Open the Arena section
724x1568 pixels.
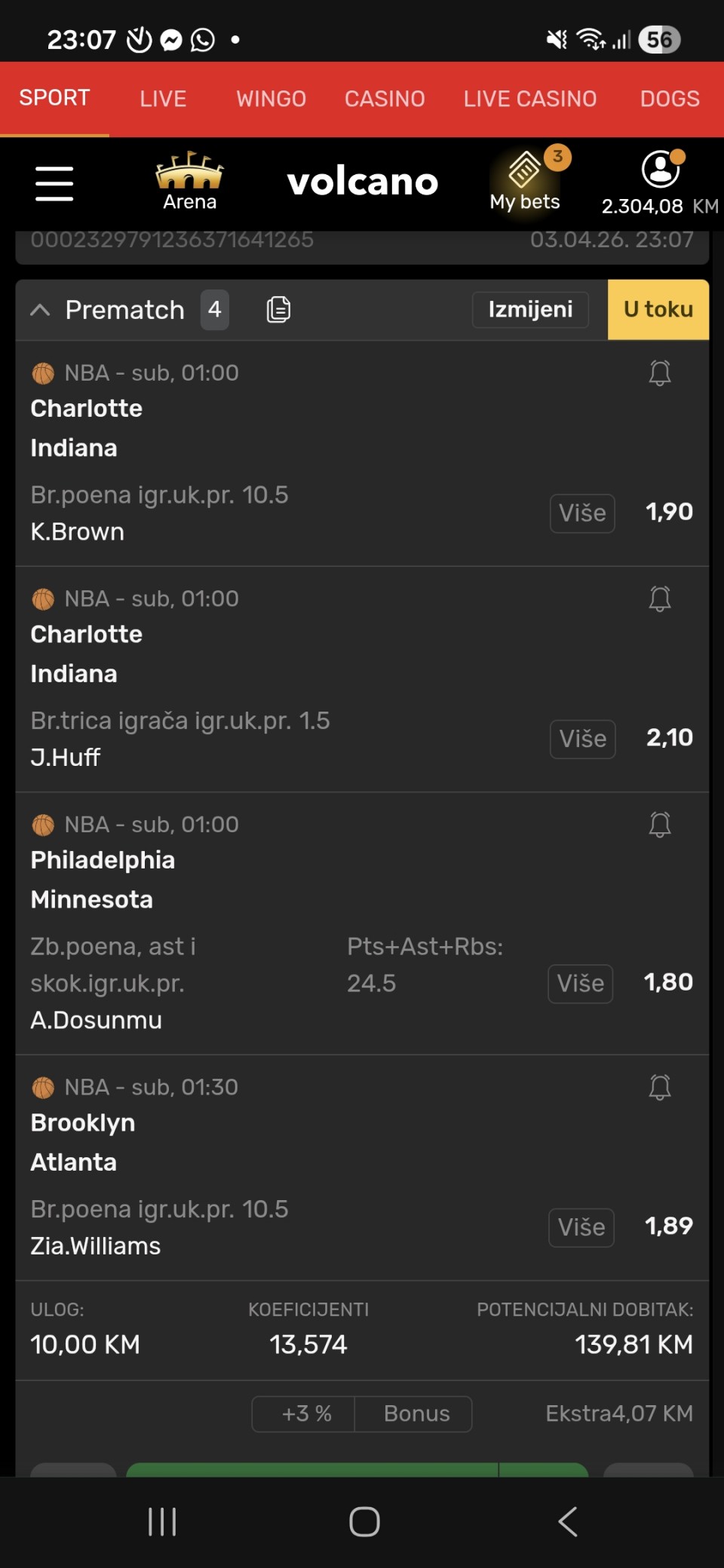tap(189, 182)
